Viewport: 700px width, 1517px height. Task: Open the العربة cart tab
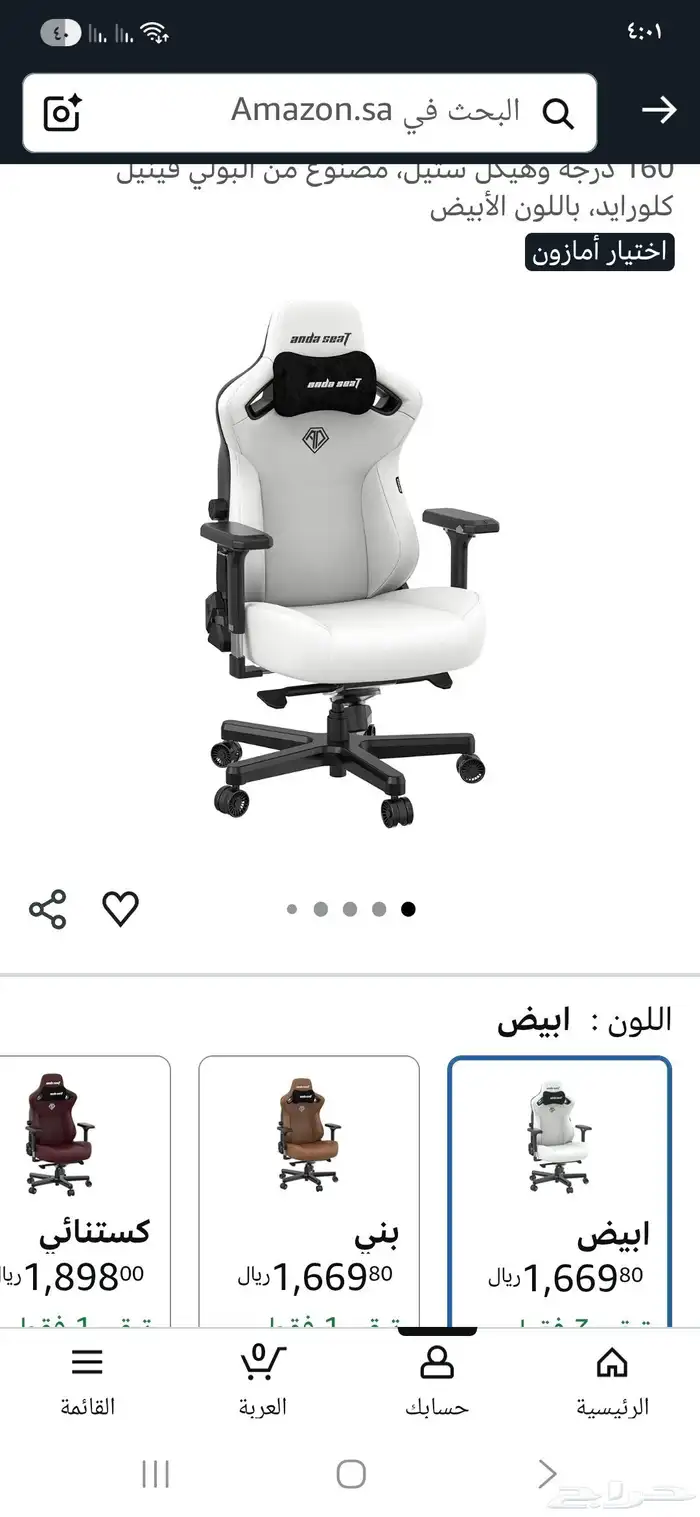pyautogui.click(x=262, y=1380)
